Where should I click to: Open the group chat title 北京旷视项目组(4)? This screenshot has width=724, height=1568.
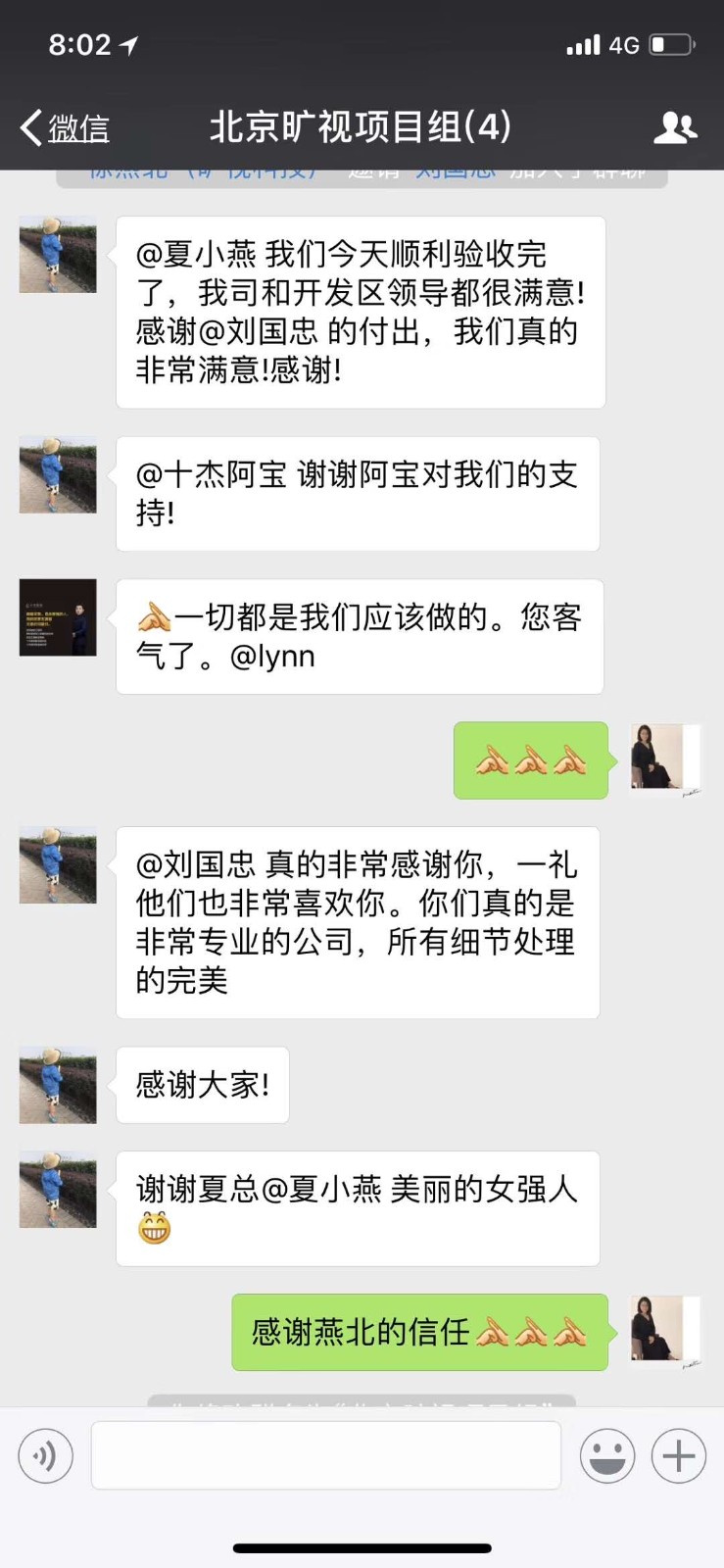362,127
